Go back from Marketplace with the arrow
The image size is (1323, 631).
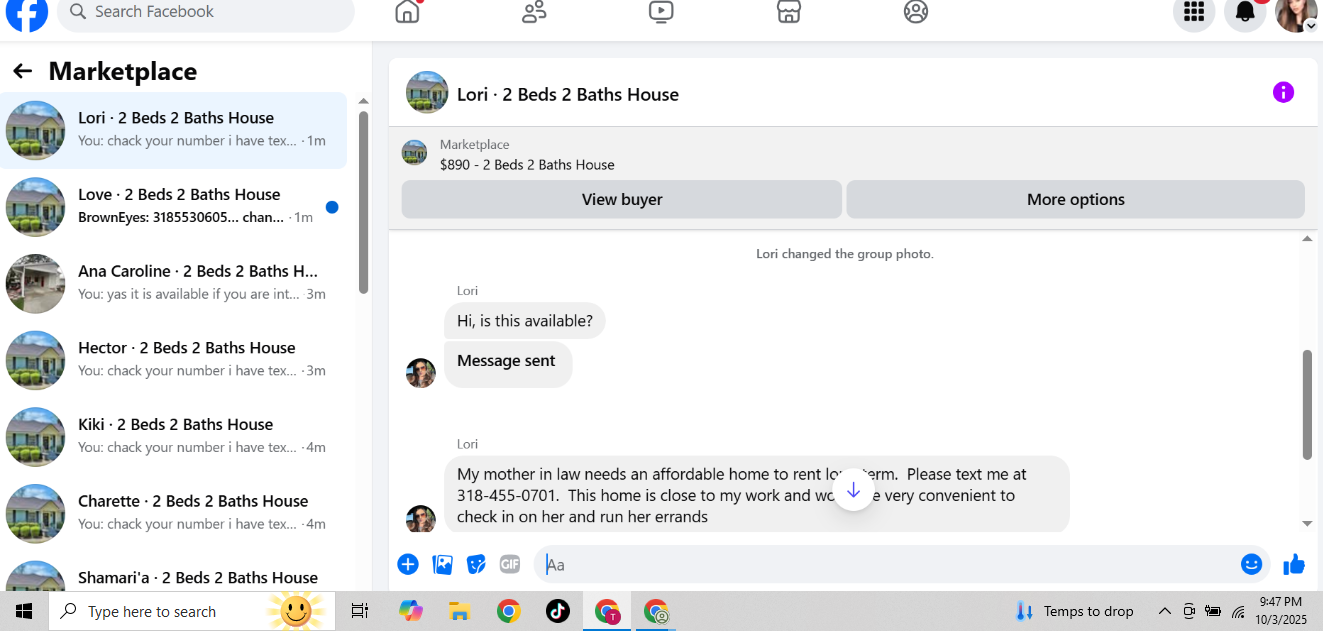coord(22,71)
